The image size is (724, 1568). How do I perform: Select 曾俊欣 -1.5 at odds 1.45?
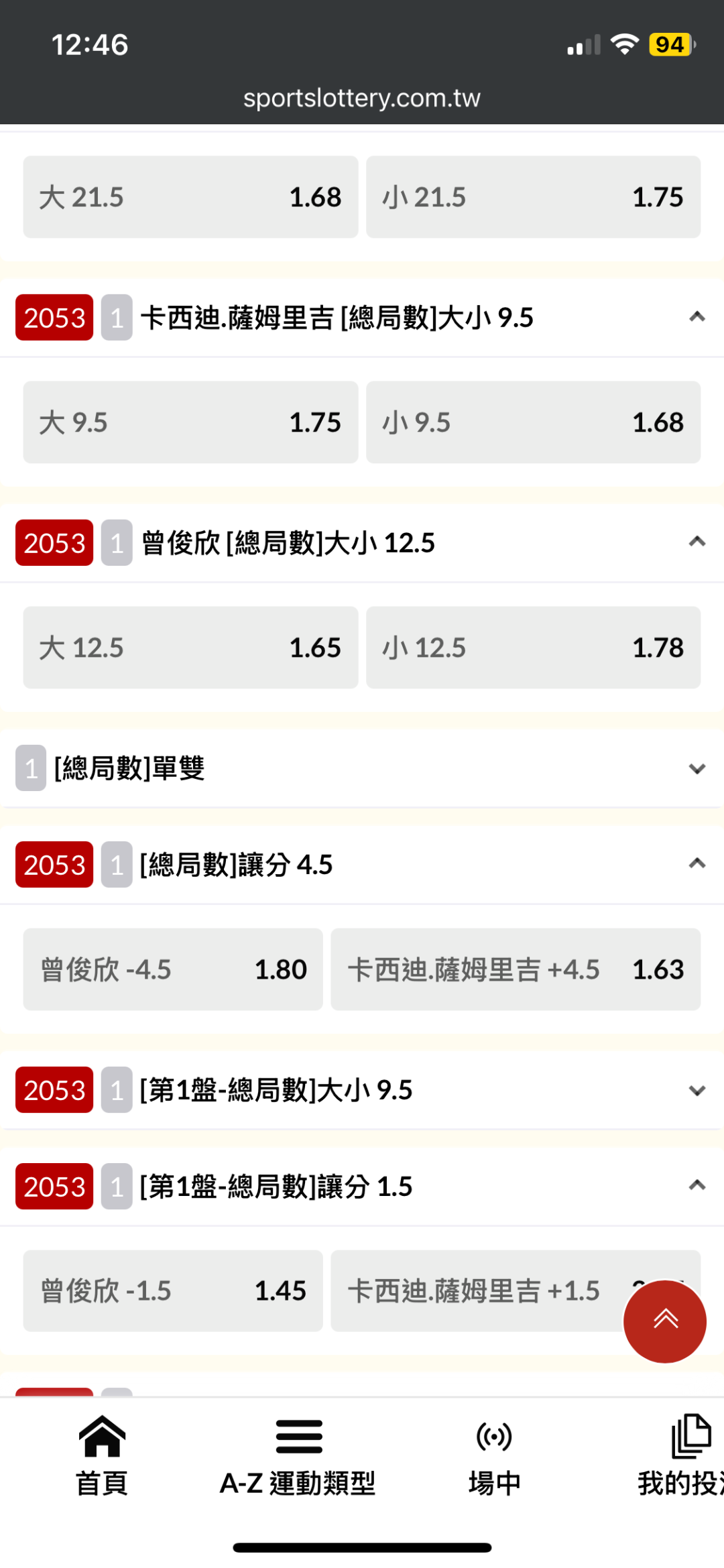click(173, 1290)
